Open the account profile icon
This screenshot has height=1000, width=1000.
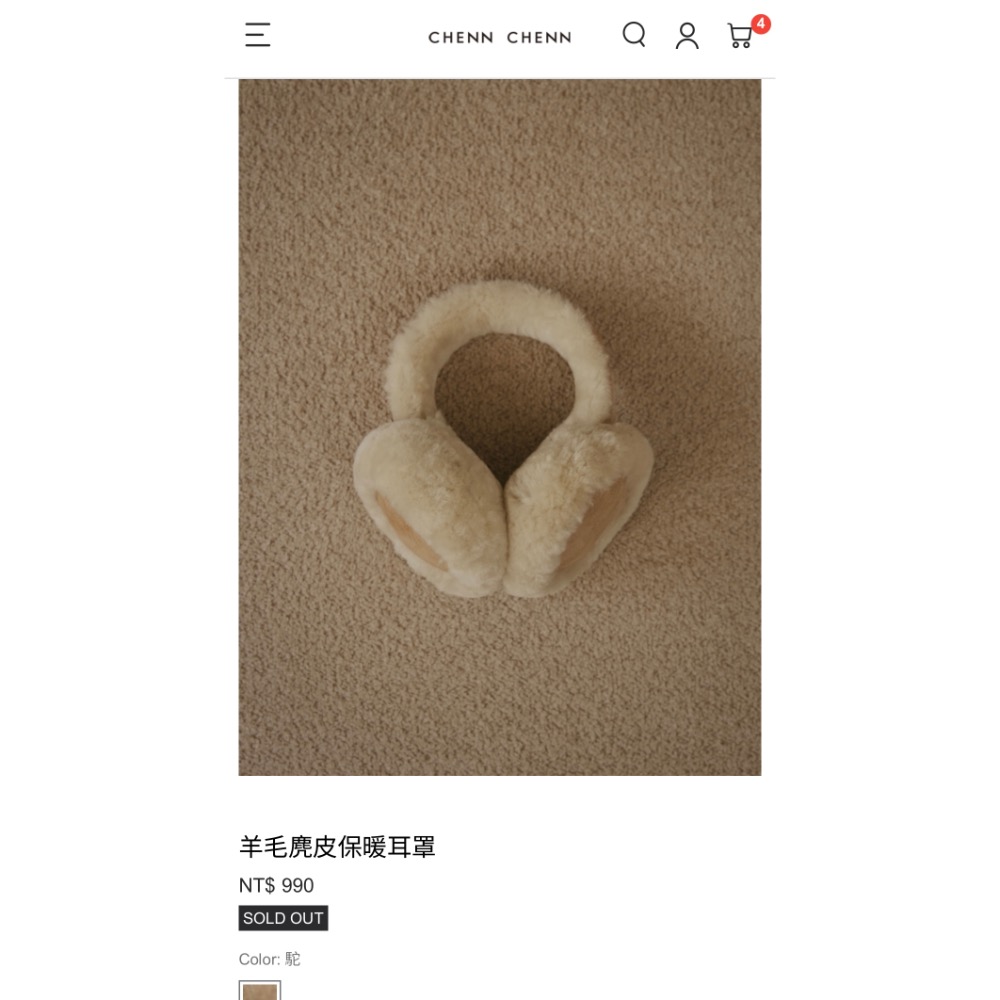[687, 37]
